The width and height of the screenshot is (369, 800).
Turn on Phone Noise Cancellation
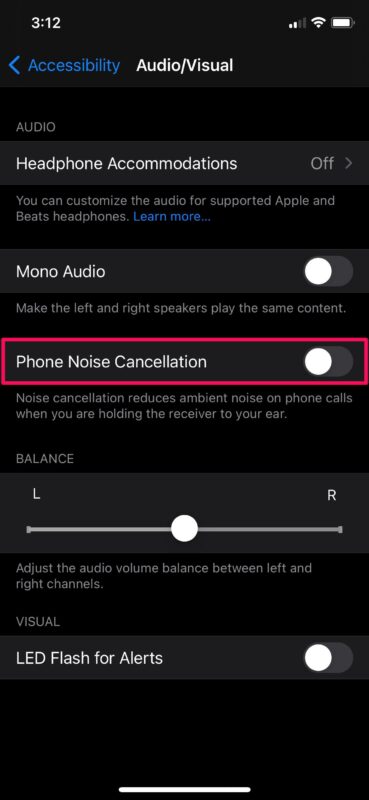[328, 362]
